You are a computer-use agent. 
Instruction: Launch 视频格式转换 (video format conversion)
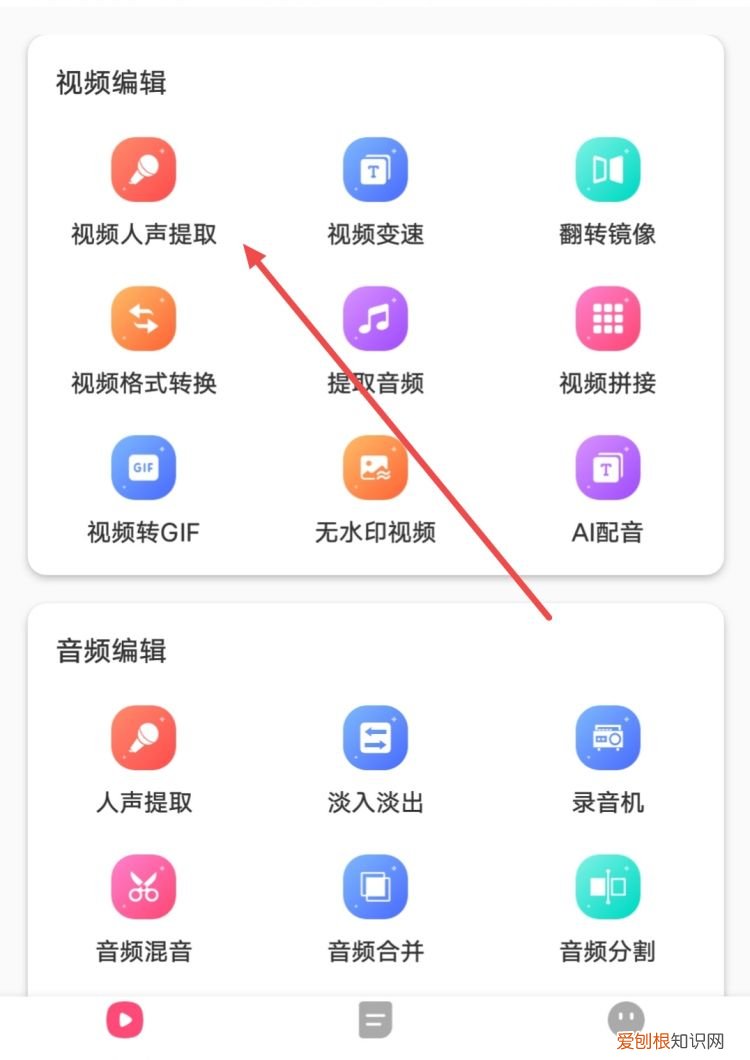coord(143,340)
